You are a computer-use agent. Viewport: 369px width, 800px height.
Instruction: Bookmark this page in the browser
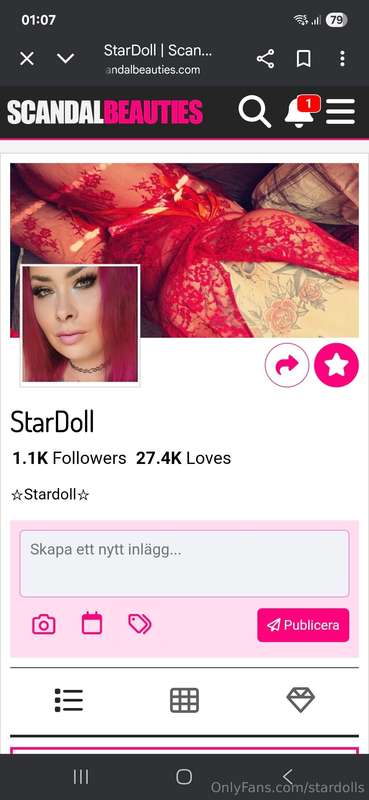(304, 59)
